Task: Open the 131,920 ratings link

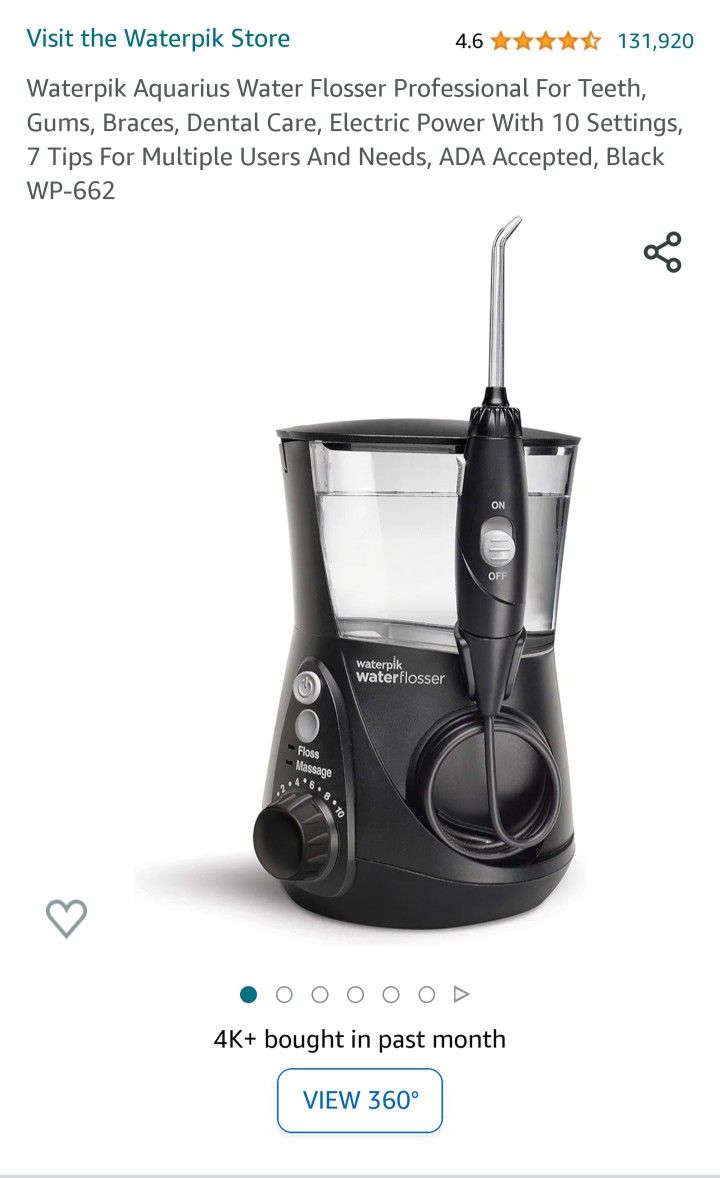Action: tap(655, 40)
